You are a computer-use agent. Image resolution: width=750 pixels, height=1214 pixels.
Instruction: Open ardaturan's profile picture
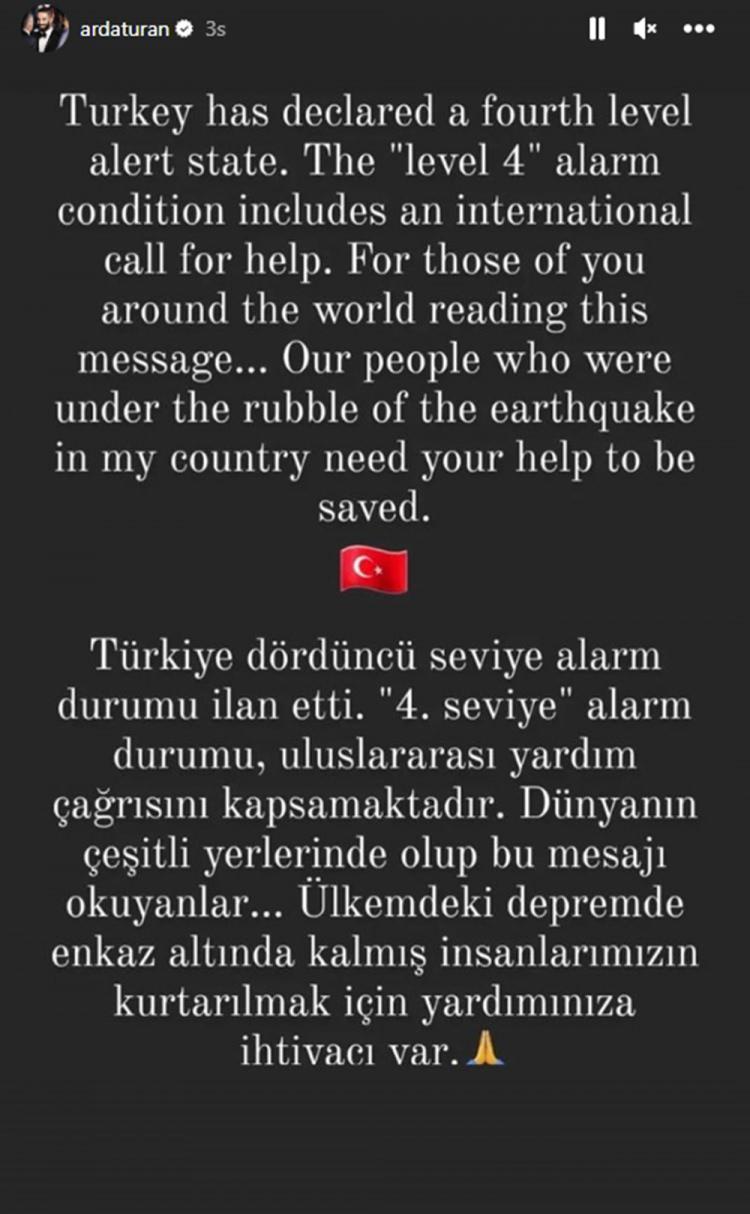tap(44, 29)
